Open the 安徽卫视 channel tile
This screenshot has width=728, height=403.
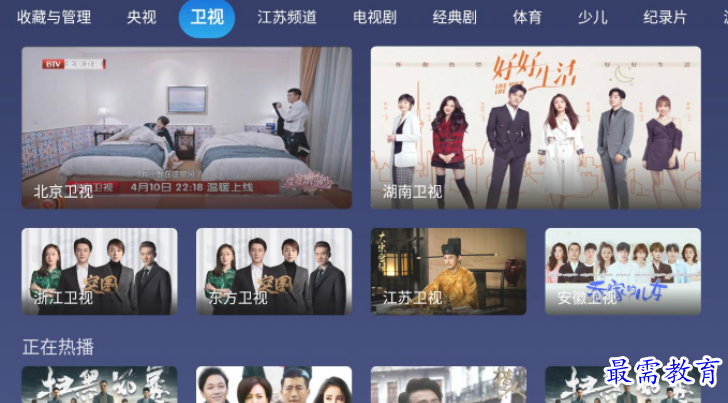point(622,271)
